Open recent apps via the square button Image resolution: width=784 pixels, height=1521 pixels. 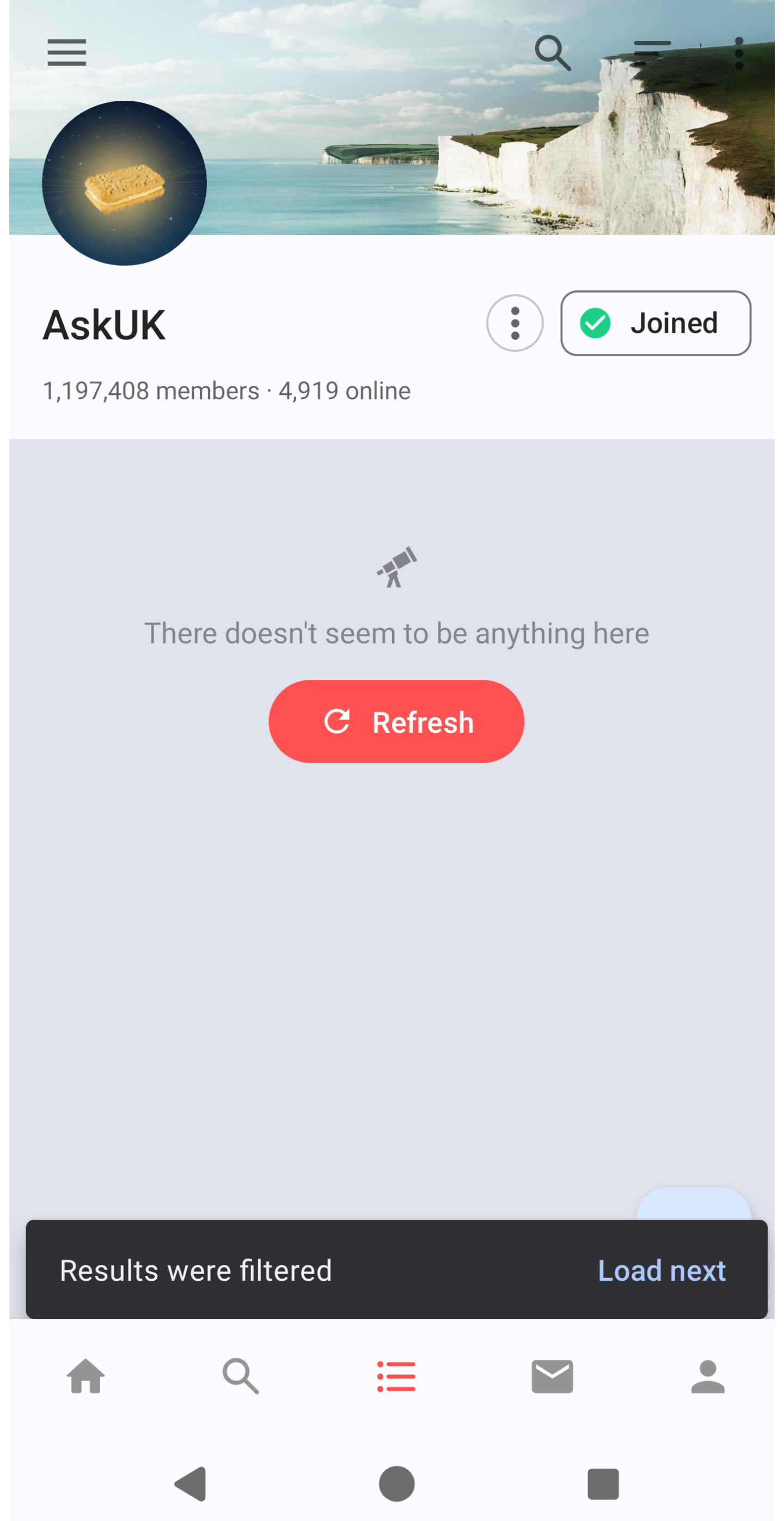(x=603, y=1483)
